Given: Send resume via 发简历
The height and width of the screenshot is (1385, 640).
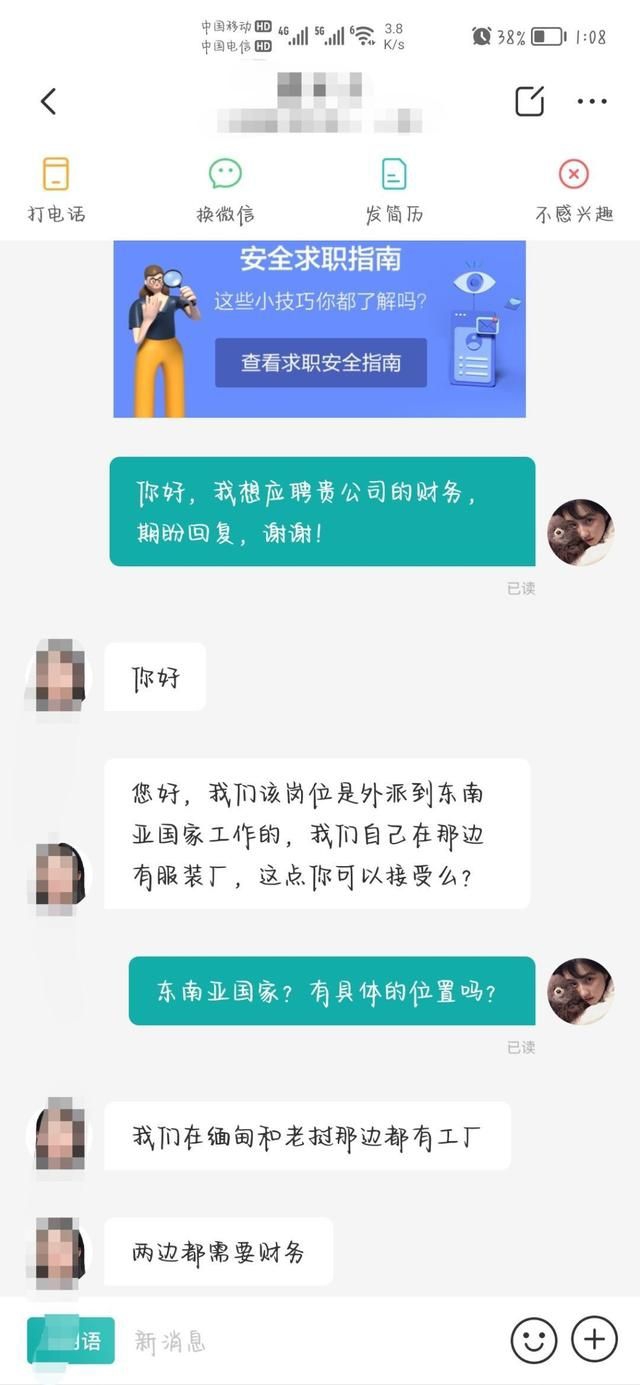Looking at the screenshot, I should [x=394, y=189].
